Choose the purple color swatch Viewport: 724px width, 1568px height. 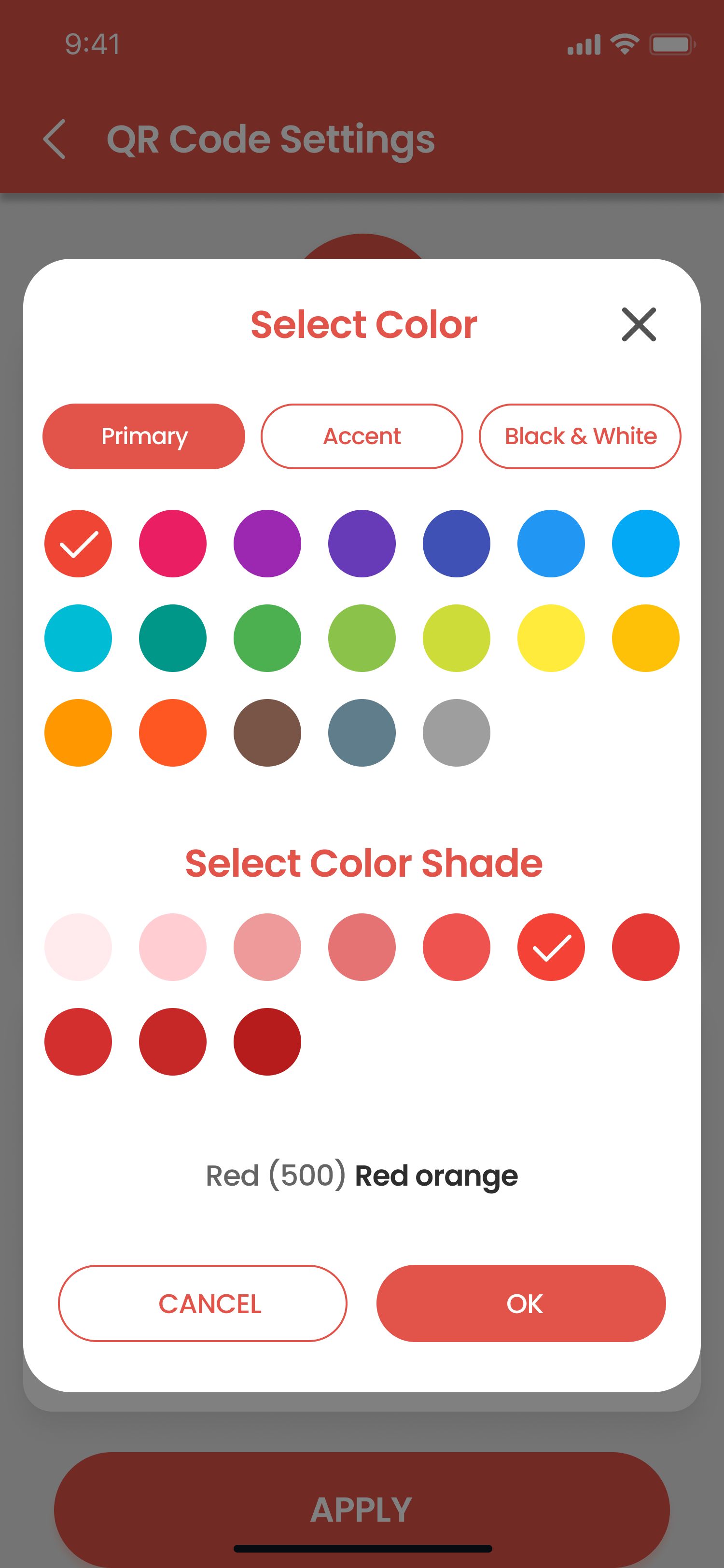pos(267,543)
